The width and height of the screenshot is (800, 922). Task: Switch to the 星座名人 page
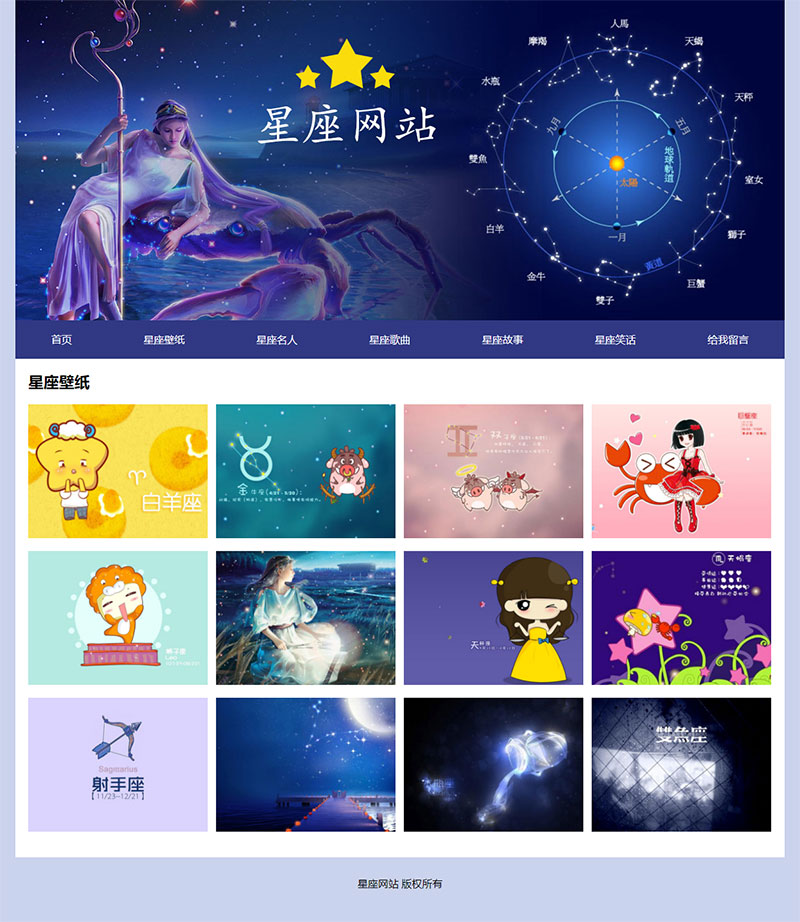click(x=277, y=340)
